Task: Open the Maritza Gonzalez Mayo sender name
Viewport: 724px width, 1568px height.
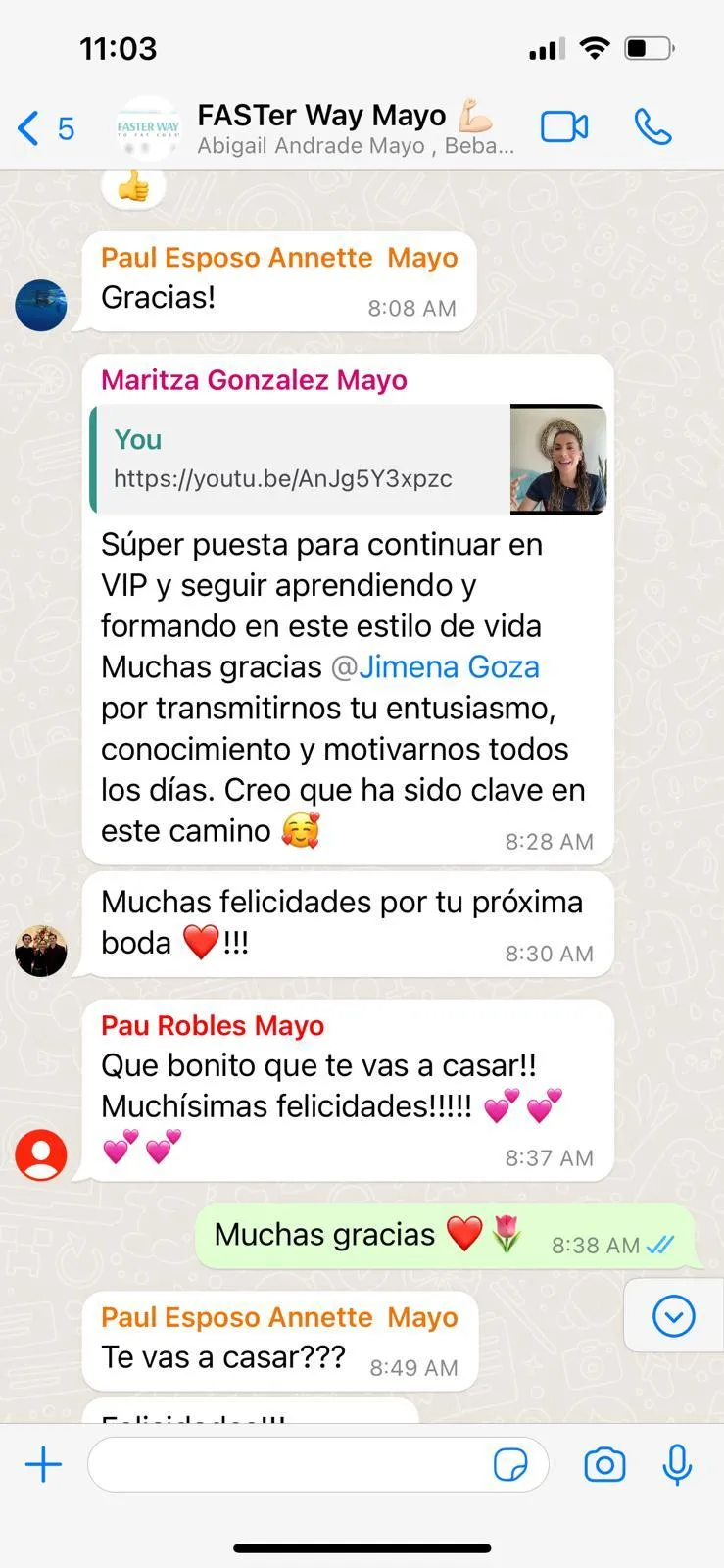Action: coord(254,380)
